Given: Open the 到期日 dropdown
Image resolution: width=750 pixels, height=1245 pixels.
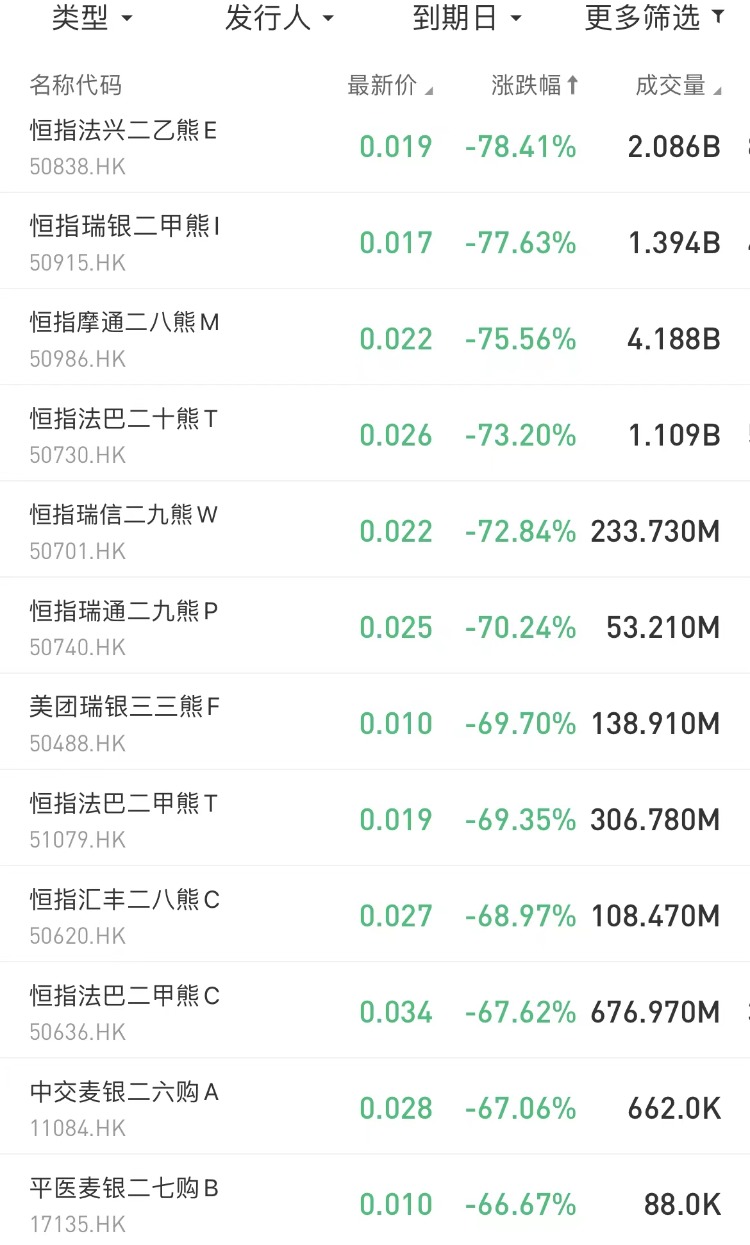Looking at the screenshot, I should pyautogui.click(x=467, y=18).
